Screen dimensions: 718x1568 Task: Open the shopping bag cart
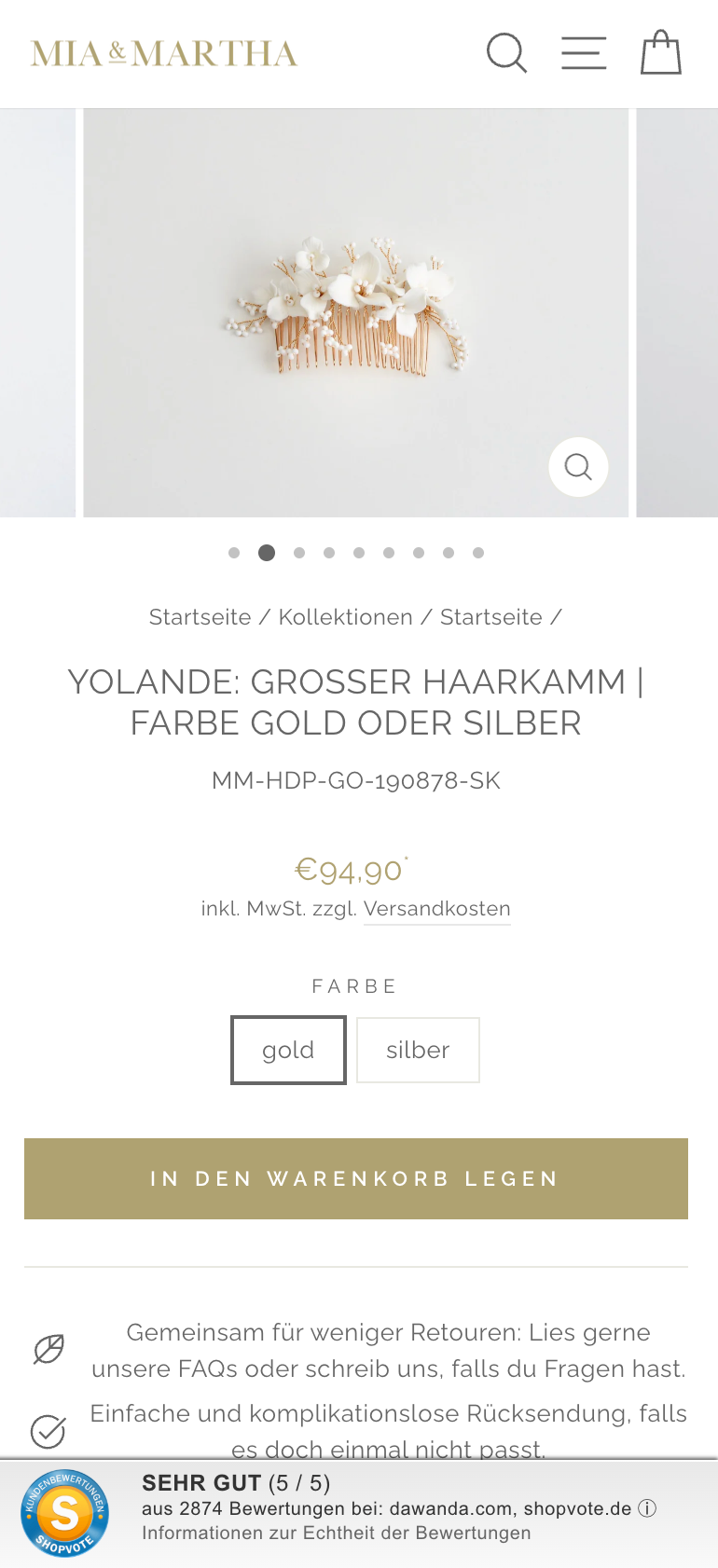(661, 52)
